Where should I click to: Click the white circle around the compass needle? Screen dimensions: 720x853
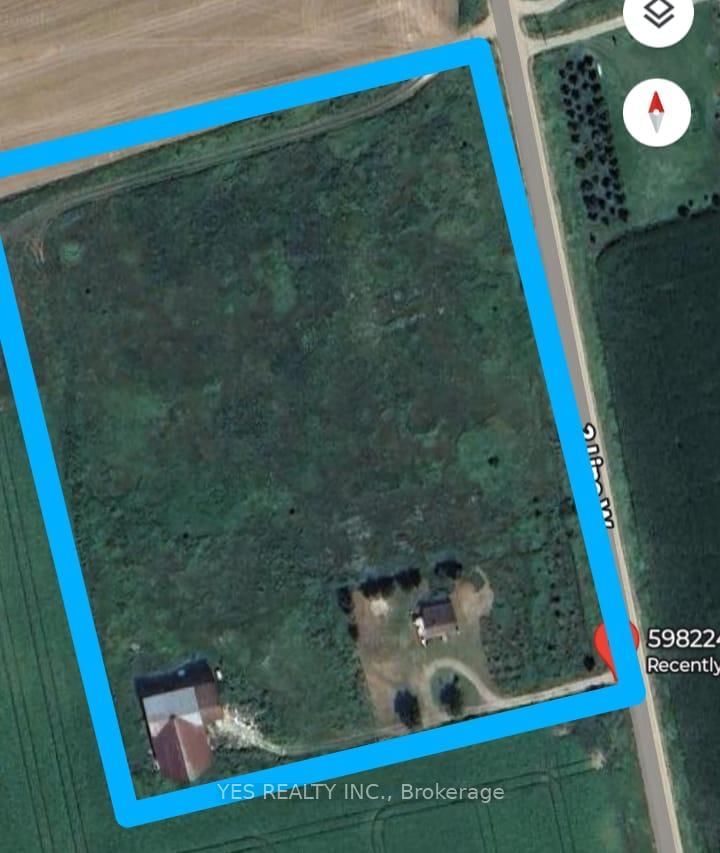[x=657, y=113]
